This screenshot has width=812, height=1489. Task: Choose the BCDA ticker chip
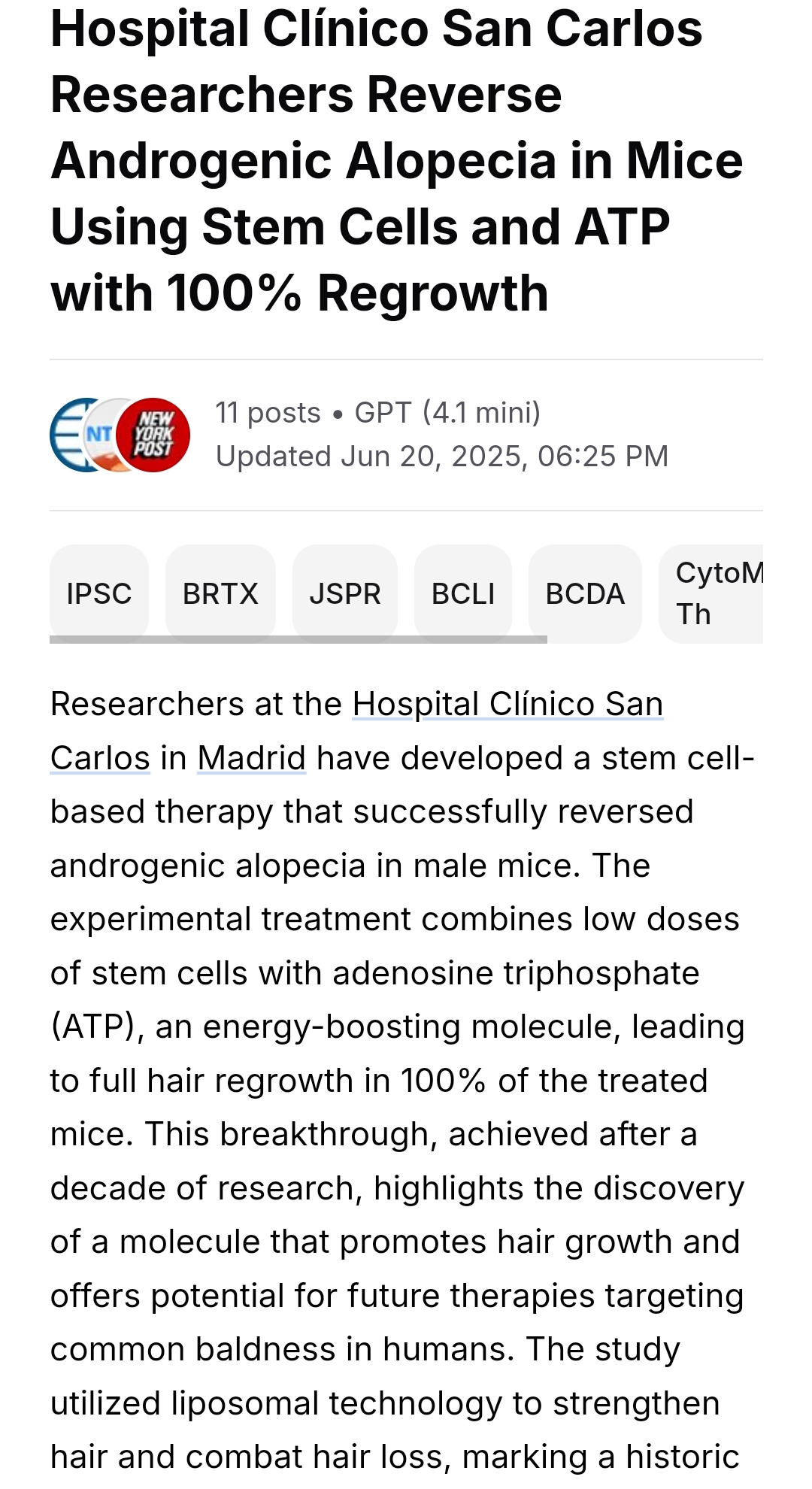click(x=585, y=593)
